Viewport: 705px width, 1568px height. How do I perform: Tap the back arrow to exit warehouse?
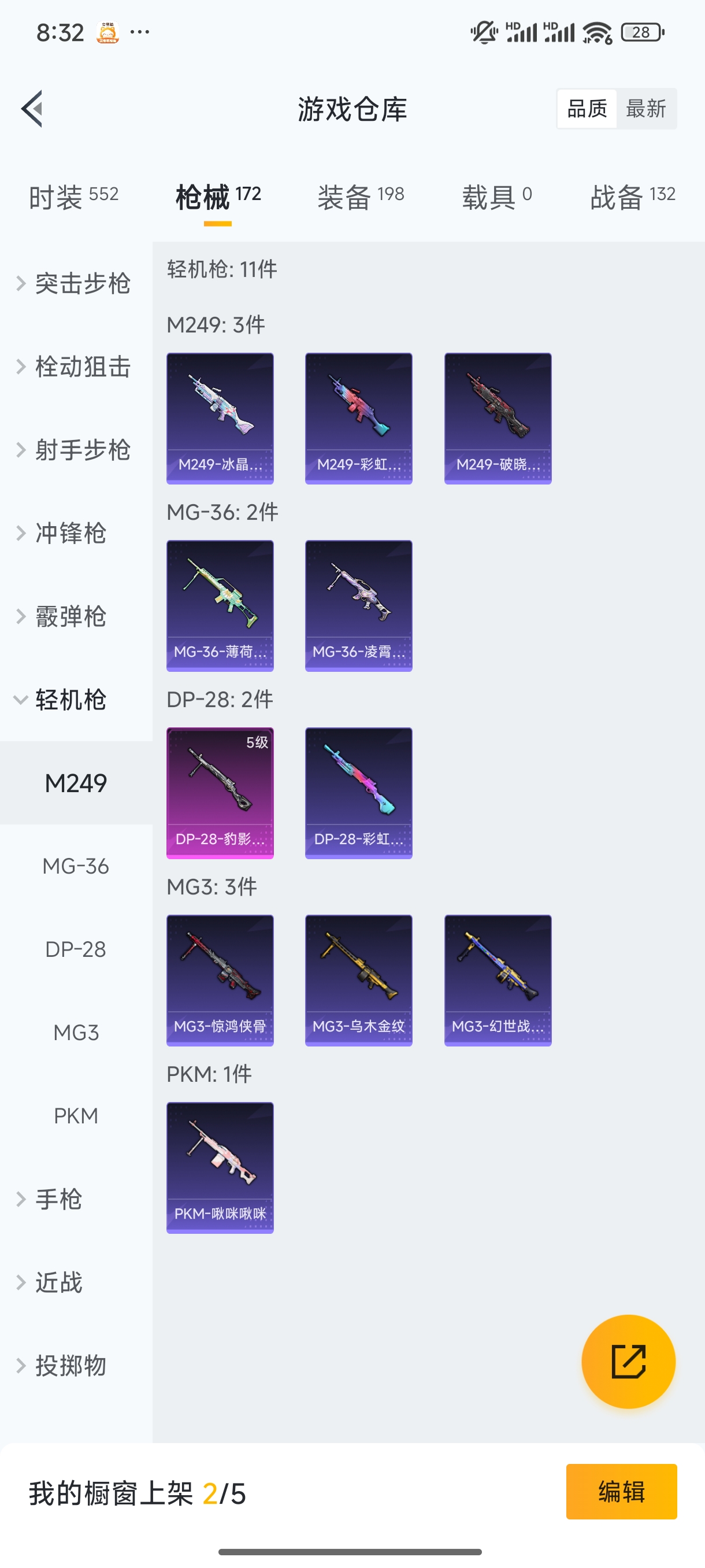pos(34,108)
